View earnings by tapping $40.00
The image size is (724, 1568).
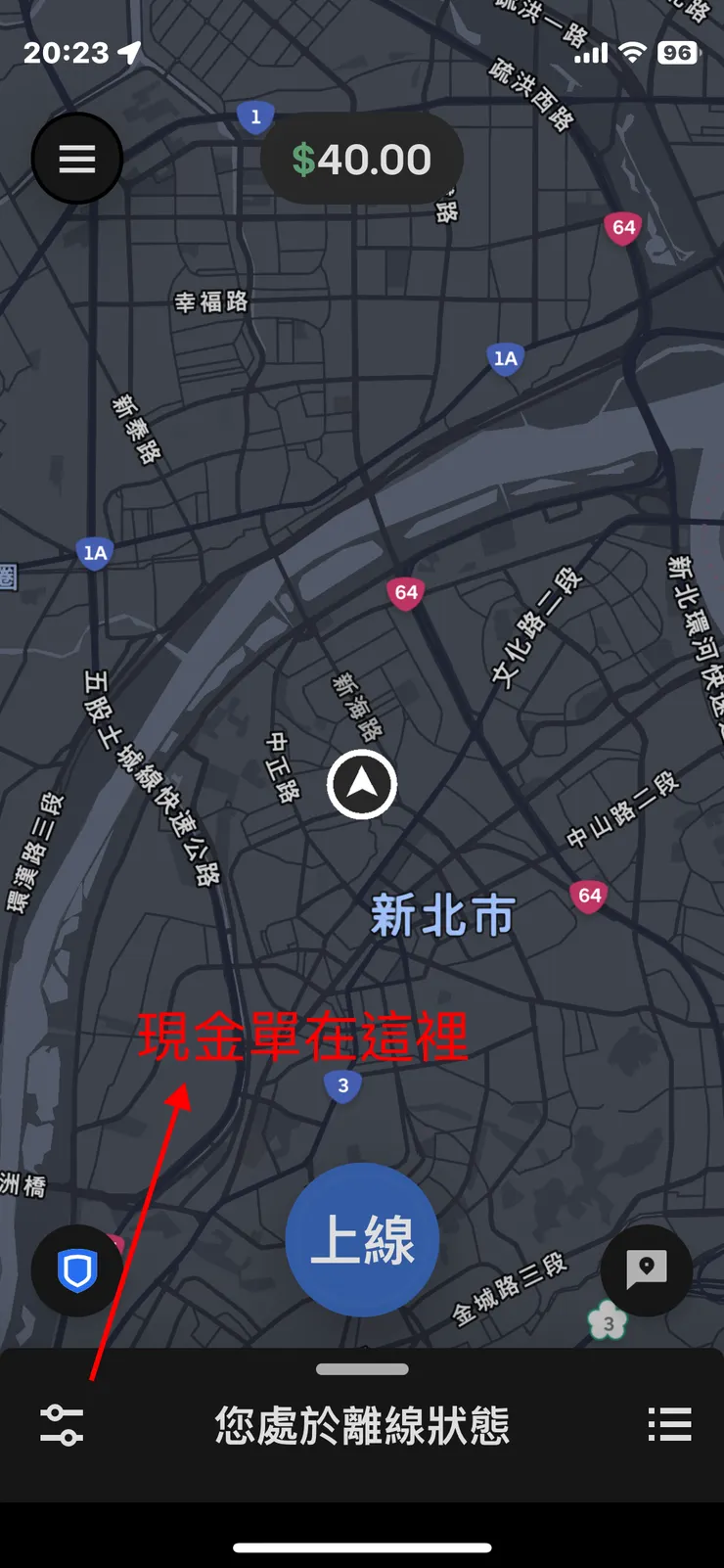[x=361, y=159]
